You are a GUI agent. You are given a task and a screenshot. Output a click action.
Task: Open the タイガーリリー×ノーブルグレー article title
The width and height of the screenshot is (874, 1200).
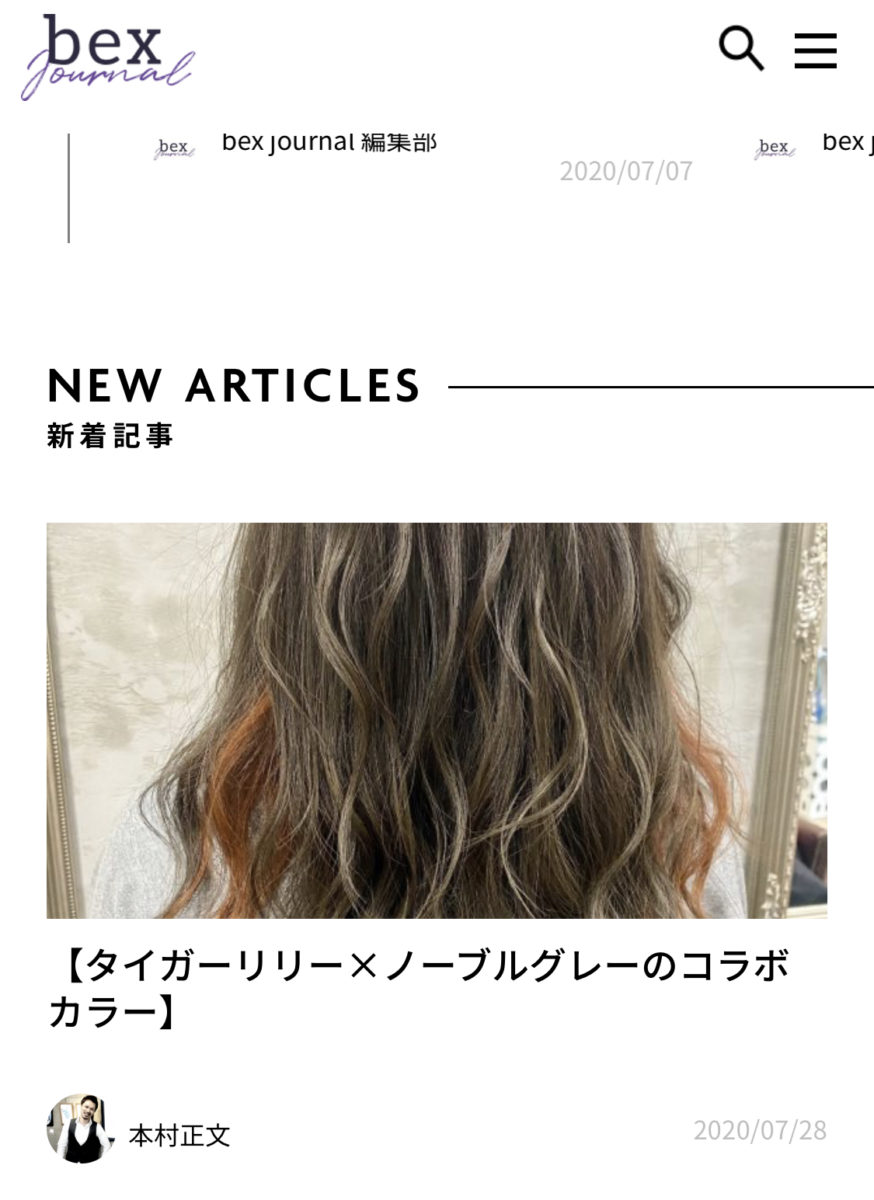pos(420,990)
